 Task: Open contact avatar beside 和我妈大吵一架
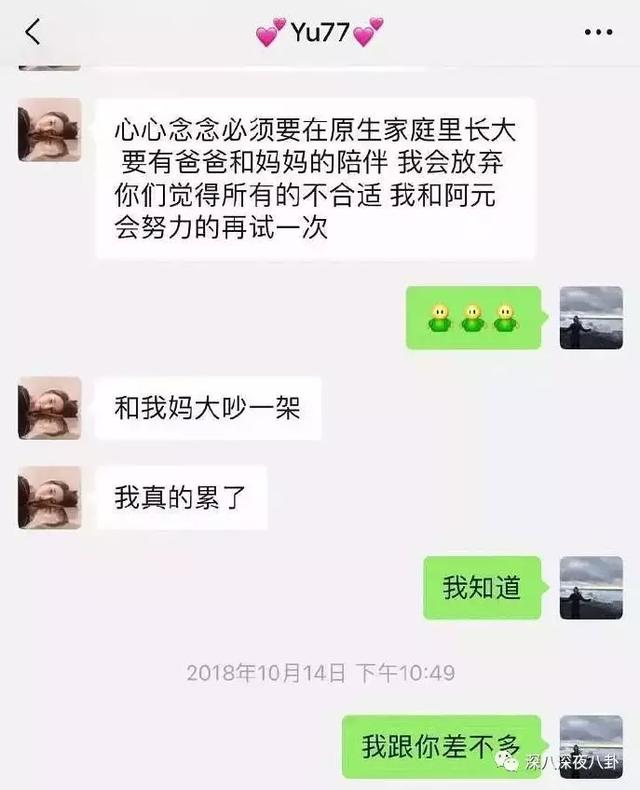click(49, 407)
